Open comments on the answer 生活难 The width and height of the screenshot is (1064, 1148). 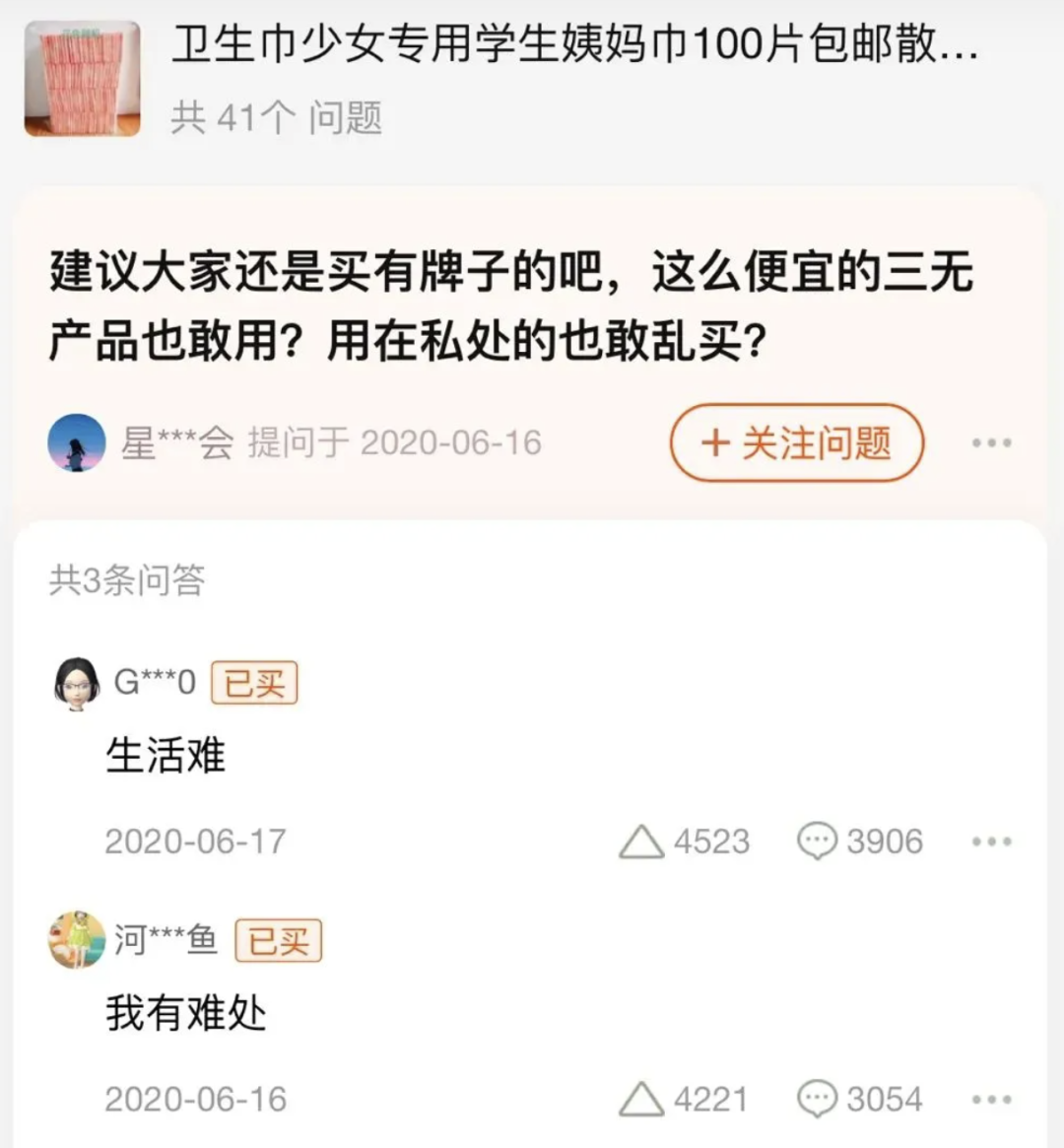click(x=817, y=842)
